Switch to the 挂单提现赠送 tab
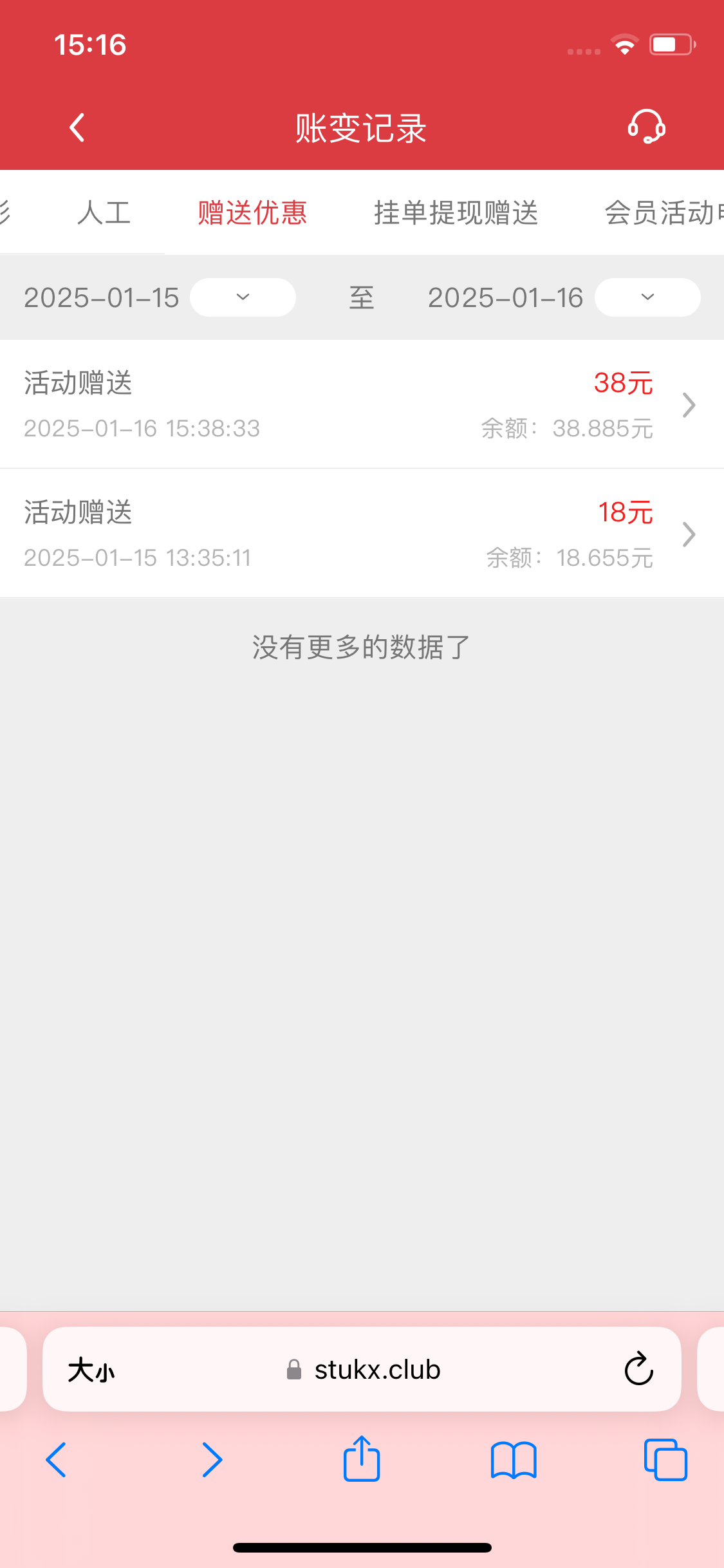 pos(456,212)
